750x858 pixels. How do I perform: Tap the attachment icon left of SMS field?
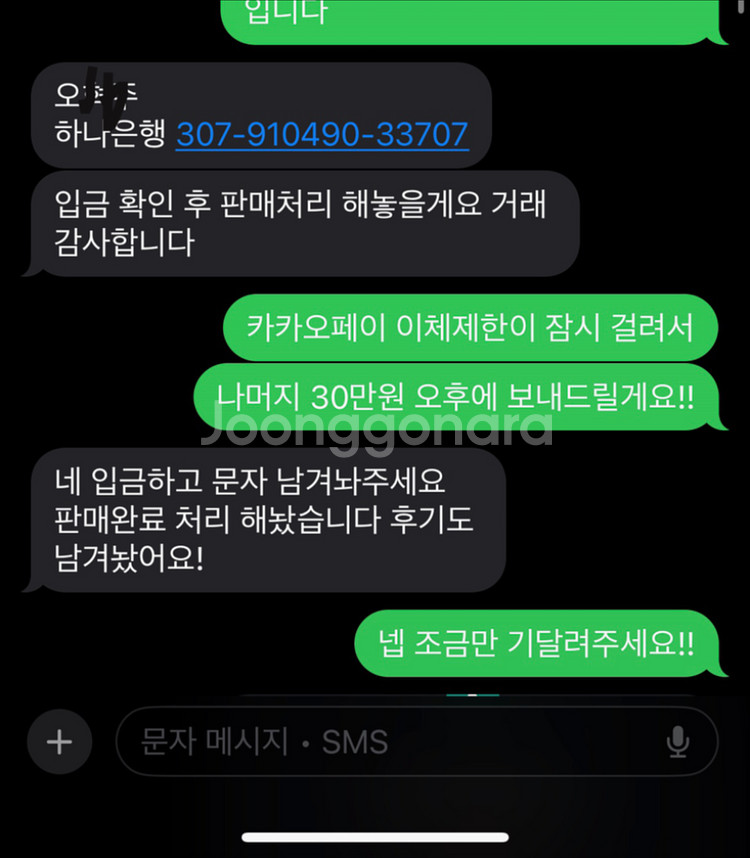pos(59,742)
